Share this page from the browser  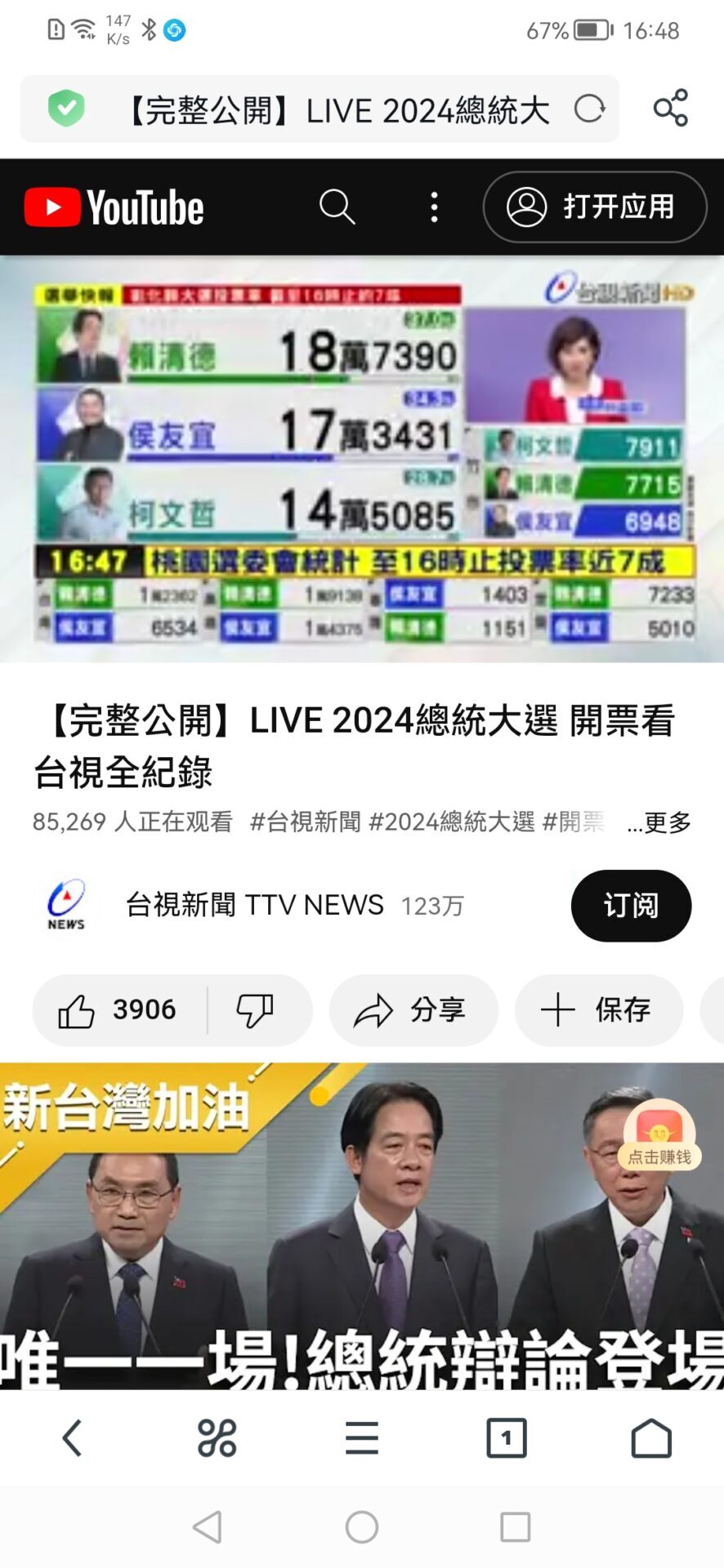pyautogui.click(x=670, y=109)
